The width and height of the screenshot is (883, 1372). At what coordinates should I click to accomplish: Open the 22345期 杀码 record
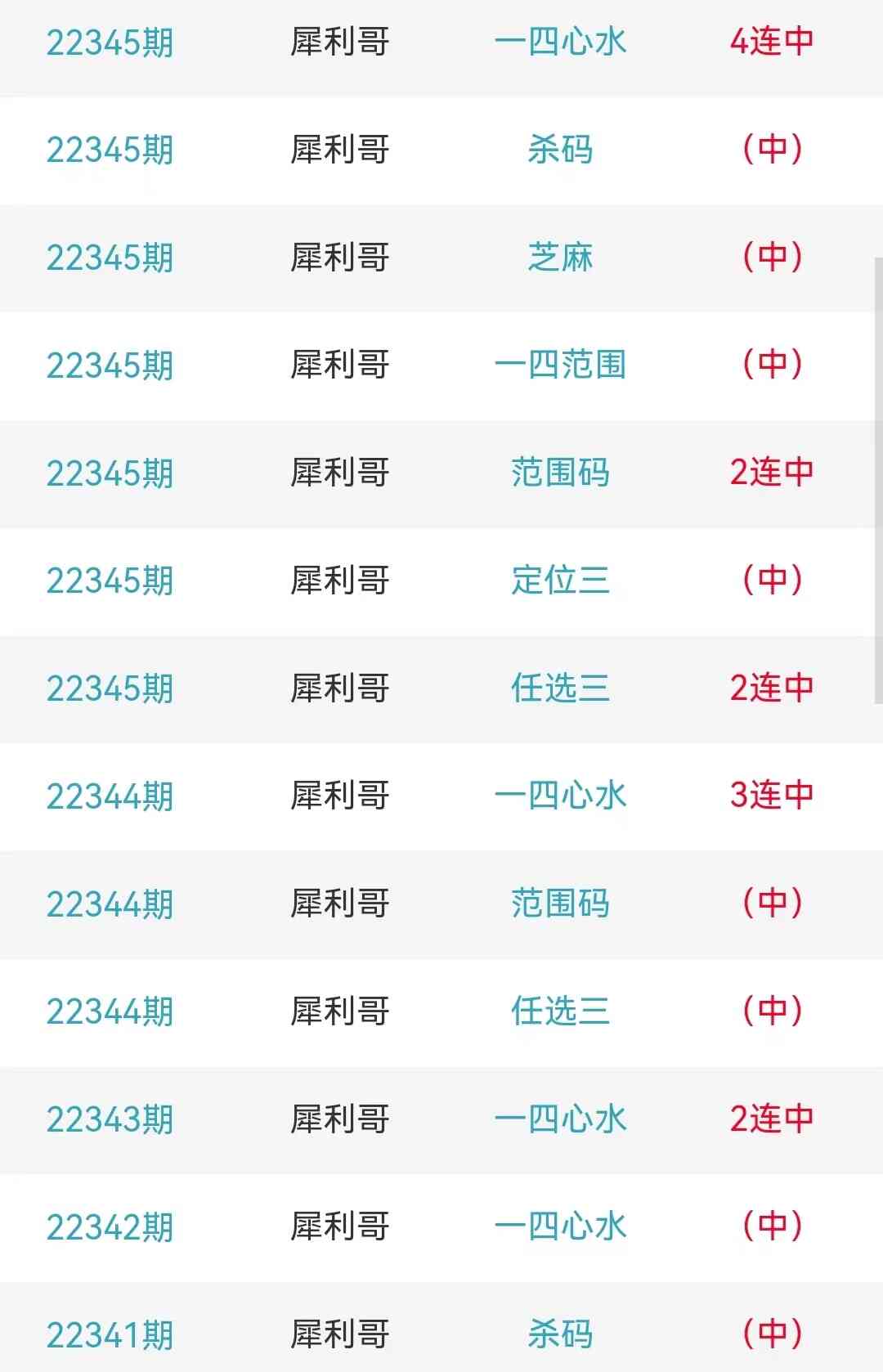click(x=560, y=150)
